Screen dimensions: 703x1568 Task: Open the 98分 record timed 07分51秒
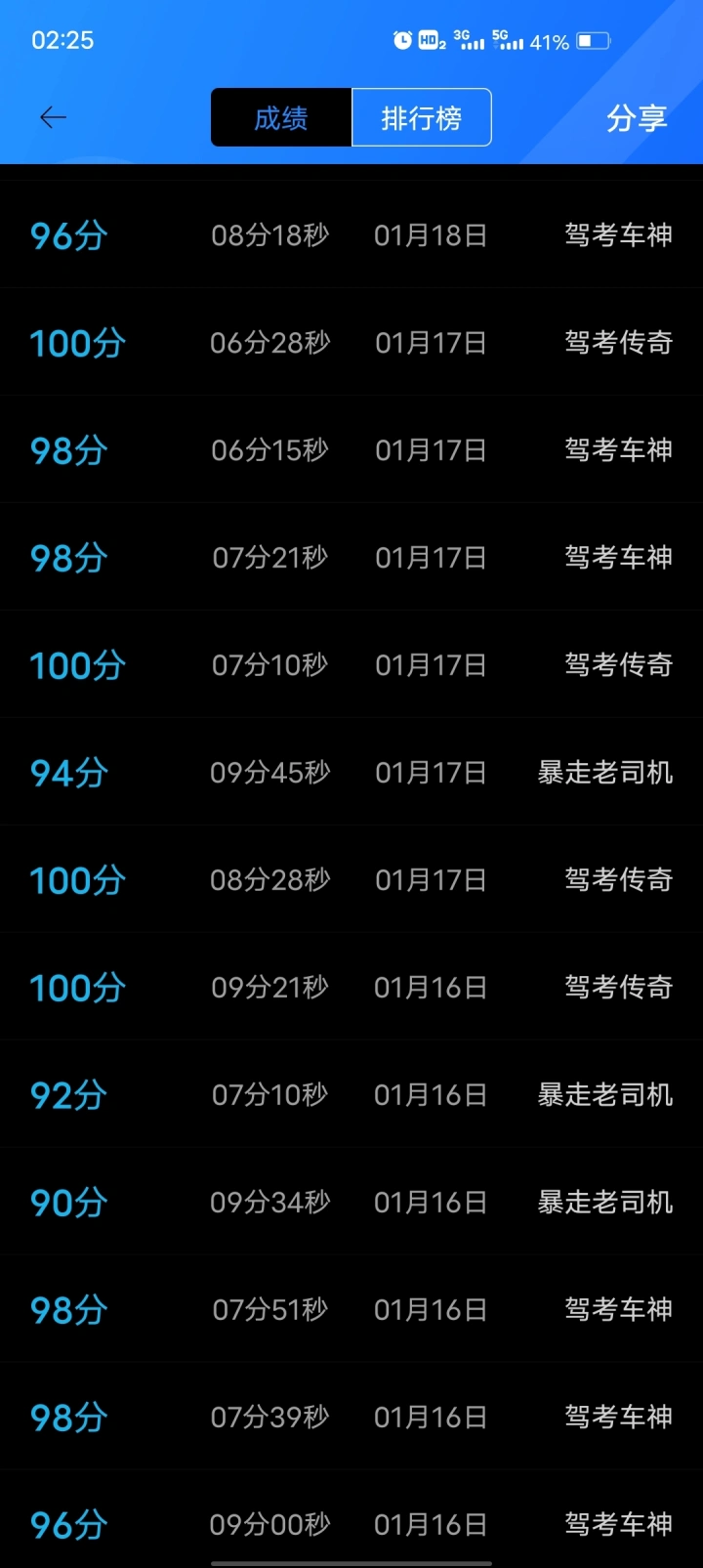tap(351, 1309)
